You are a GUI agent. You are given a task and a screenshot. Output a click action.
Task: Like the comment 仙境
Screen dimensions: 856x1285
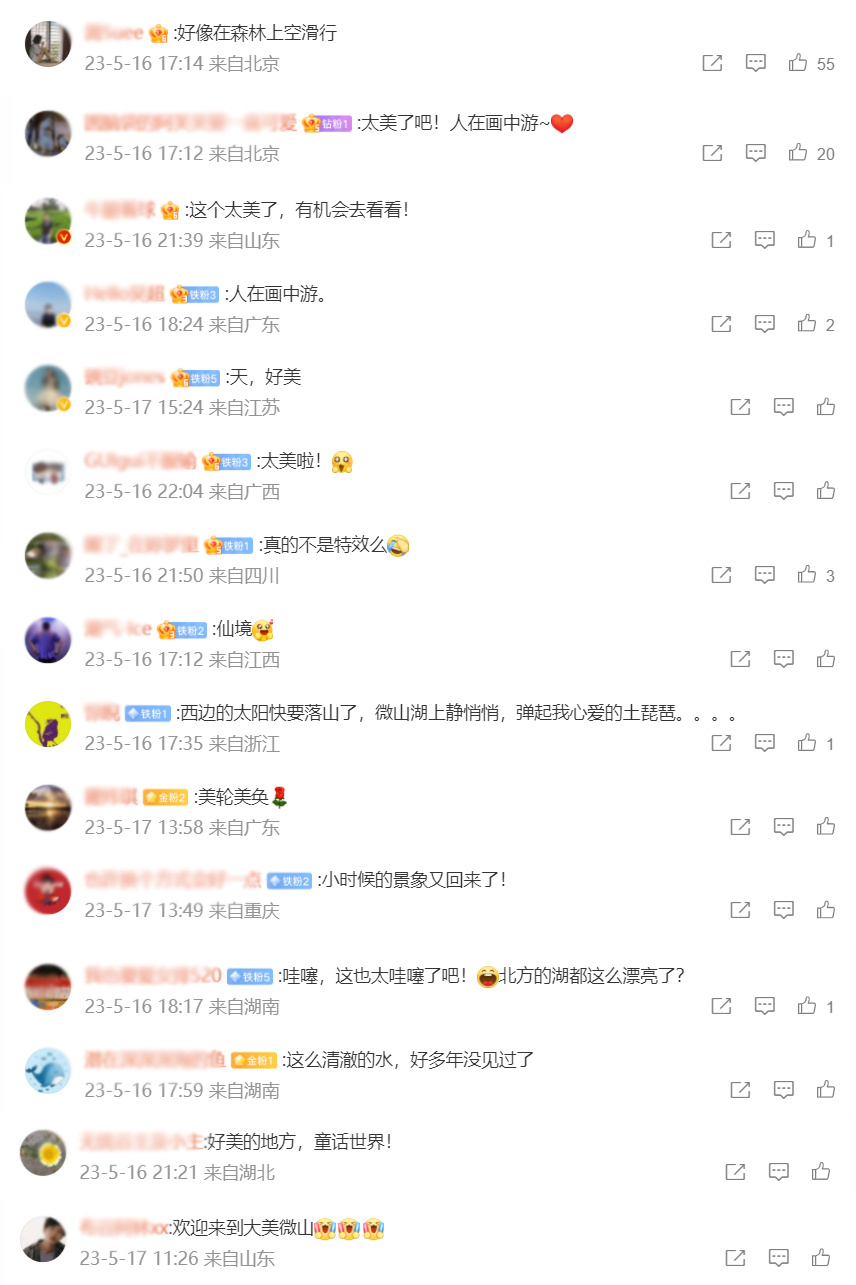(x=826, y=659)
